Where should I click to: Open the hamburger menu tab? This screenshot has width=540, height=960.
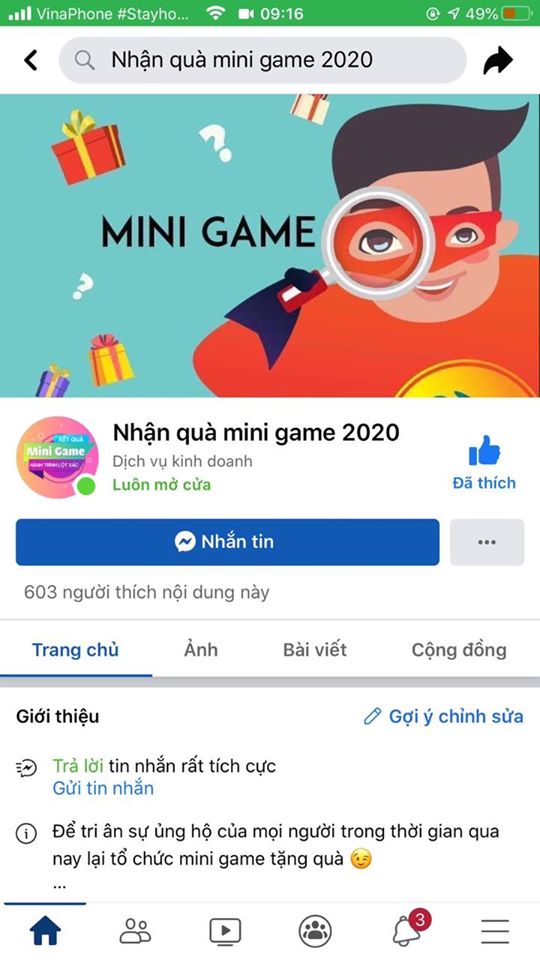tap(495, 931)
